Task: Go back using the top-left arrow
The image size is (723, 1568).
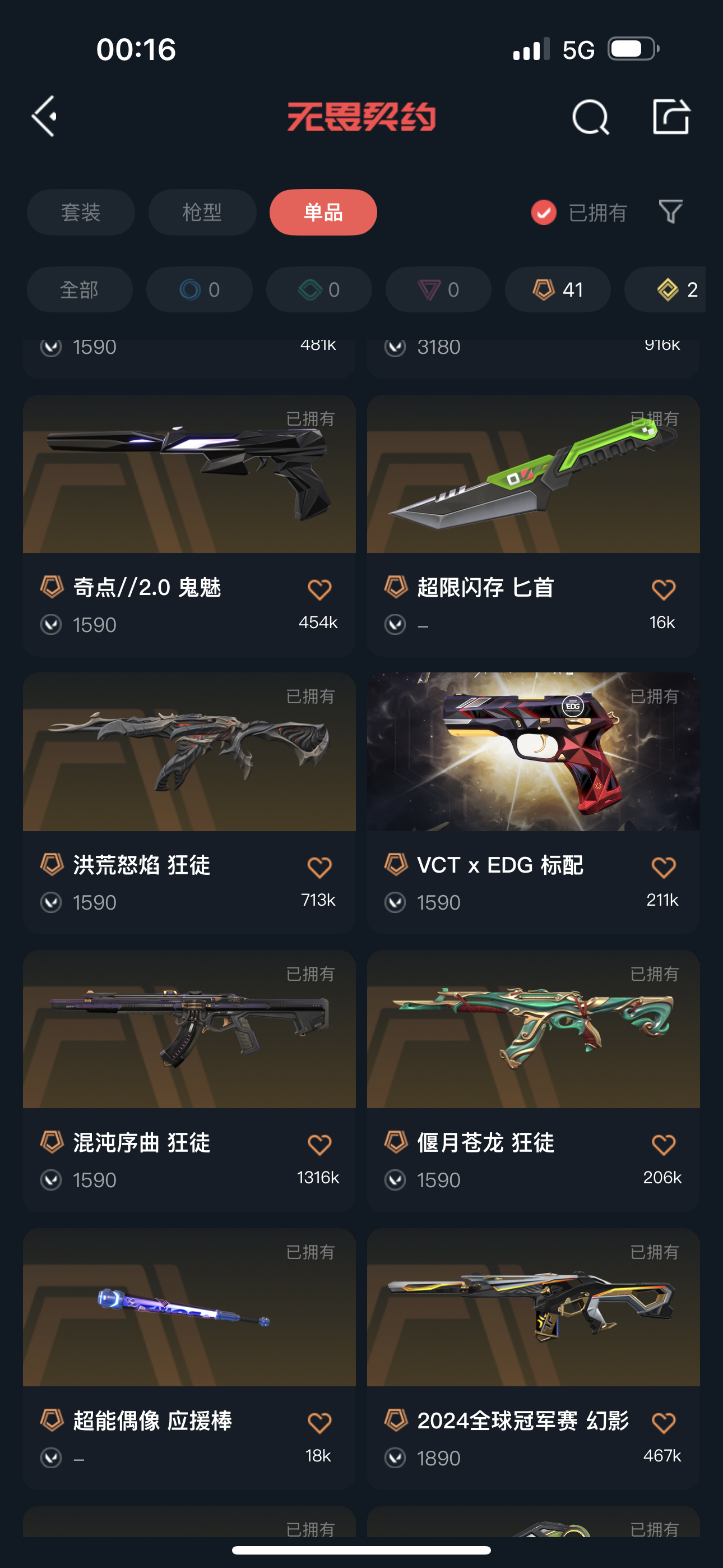Action: [44, 116]
